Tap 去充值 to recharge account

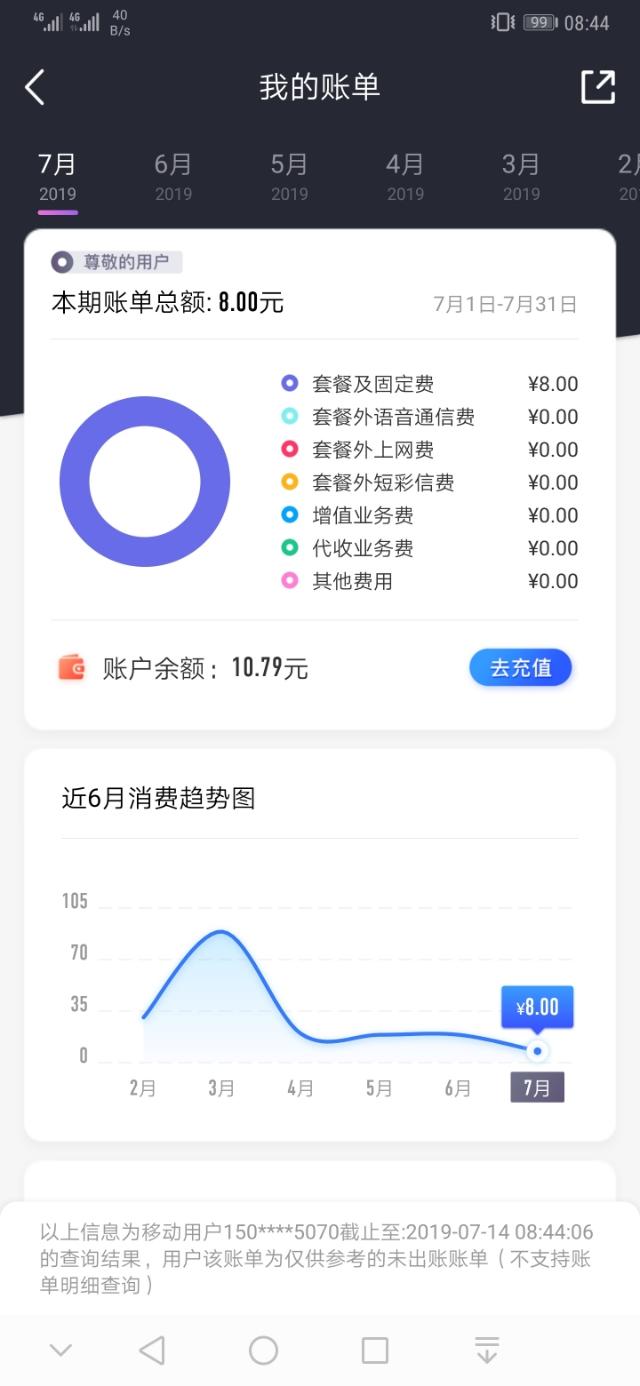[520, 668]
